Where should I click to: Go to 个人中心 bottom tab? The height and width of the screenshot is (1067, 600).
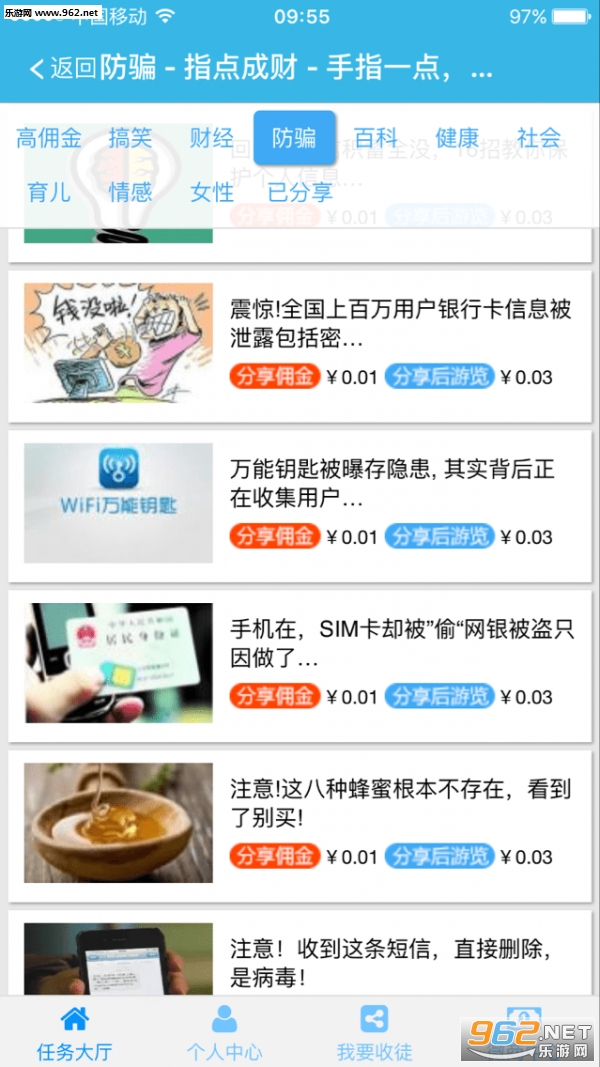click(225, 1033)
